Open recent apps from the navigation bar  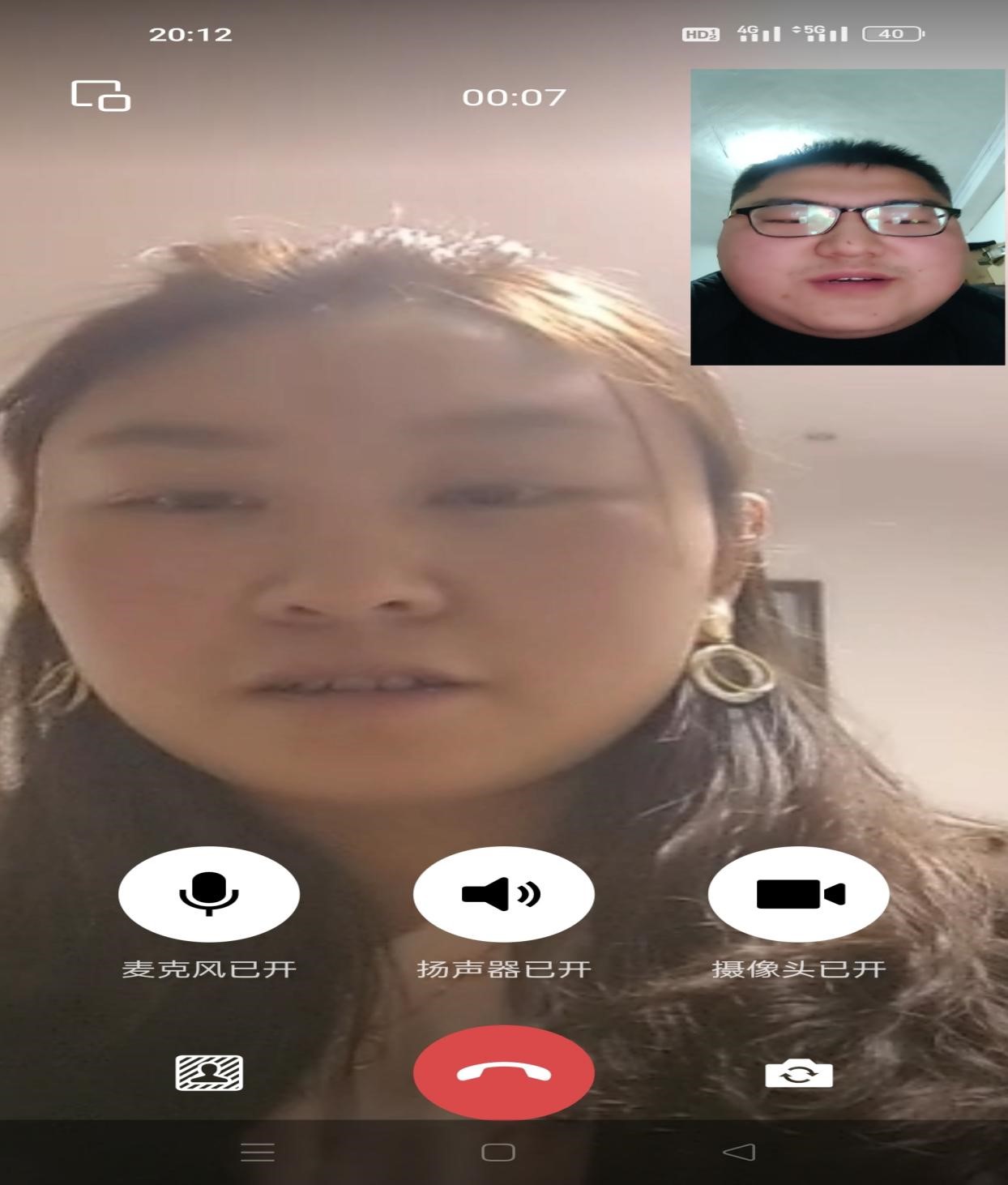pos(258,1152)
